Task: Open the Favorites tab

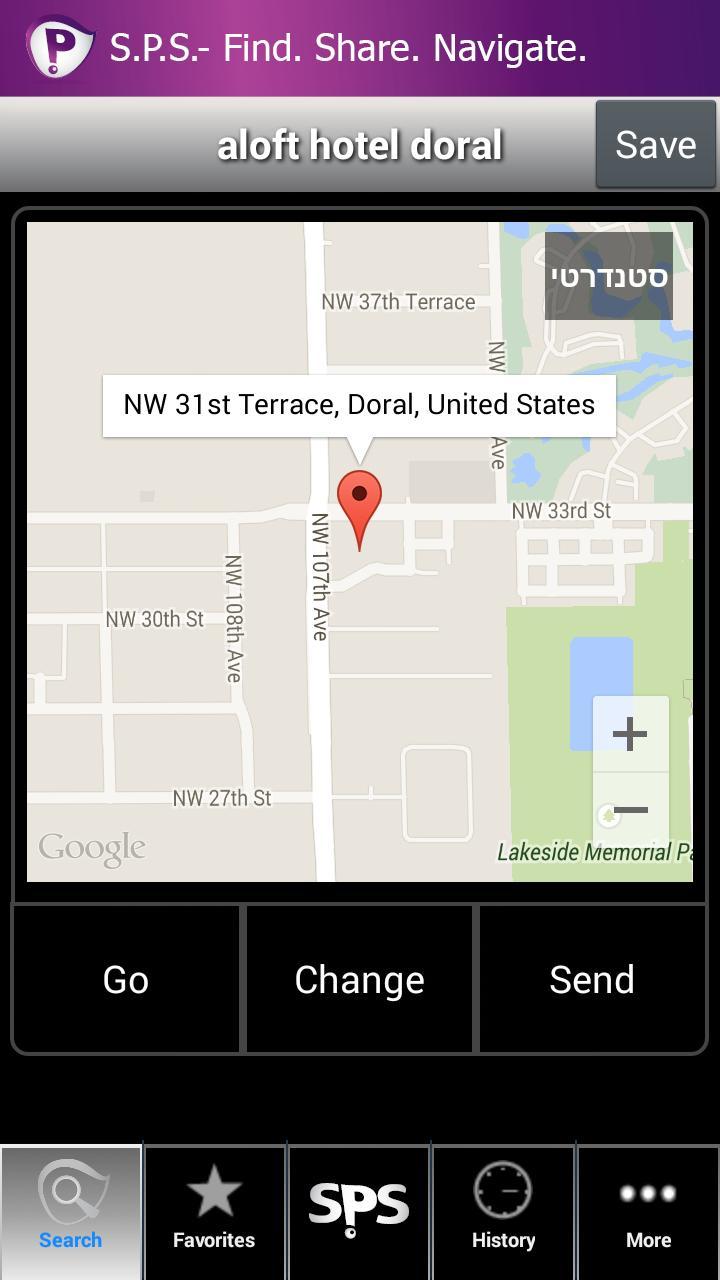Action: point(214,1212)
